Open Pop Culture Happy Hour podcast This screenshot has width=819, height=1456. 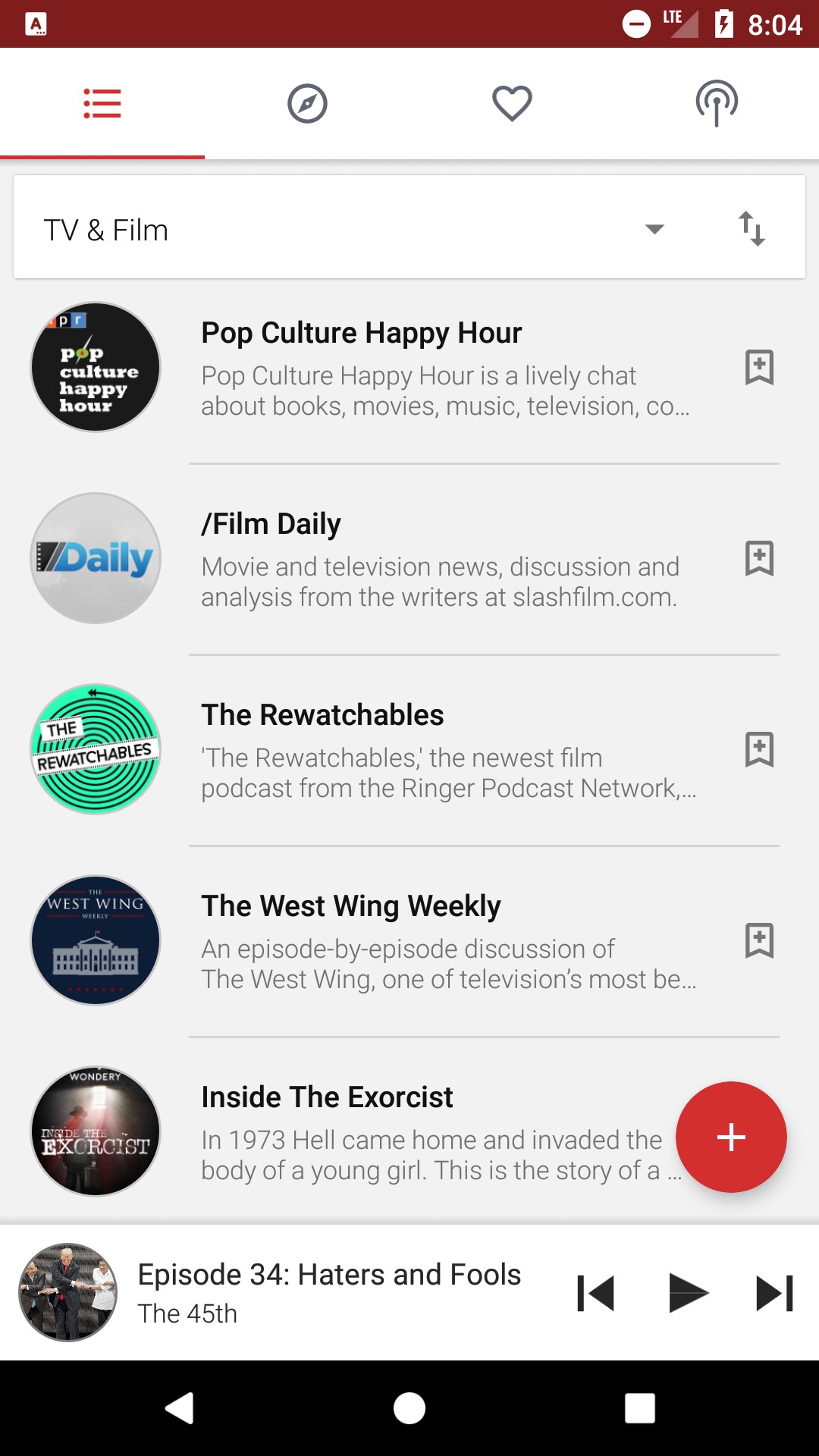tap(361, 334)
